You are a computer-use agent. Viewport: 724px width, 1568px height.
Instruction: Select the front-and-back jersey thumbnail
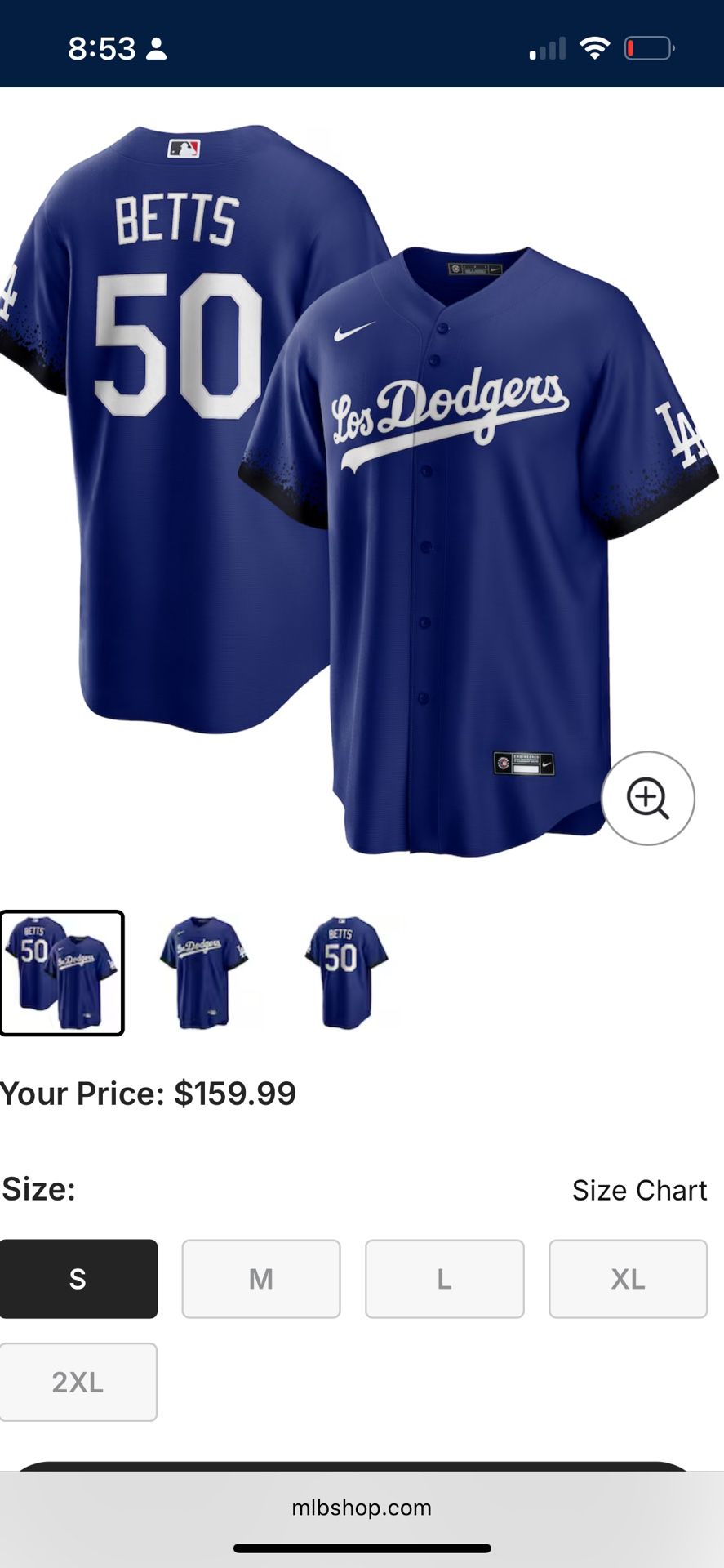pyautogui.click(x=62, y=973)
